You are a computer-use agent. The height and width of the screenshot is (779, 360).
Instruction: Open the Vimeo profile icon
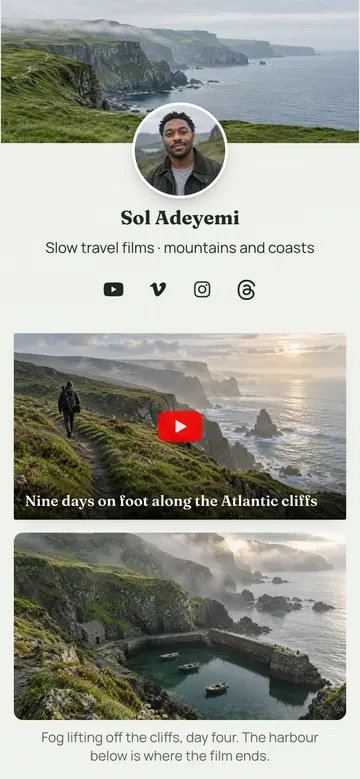(x=158, y=289)
